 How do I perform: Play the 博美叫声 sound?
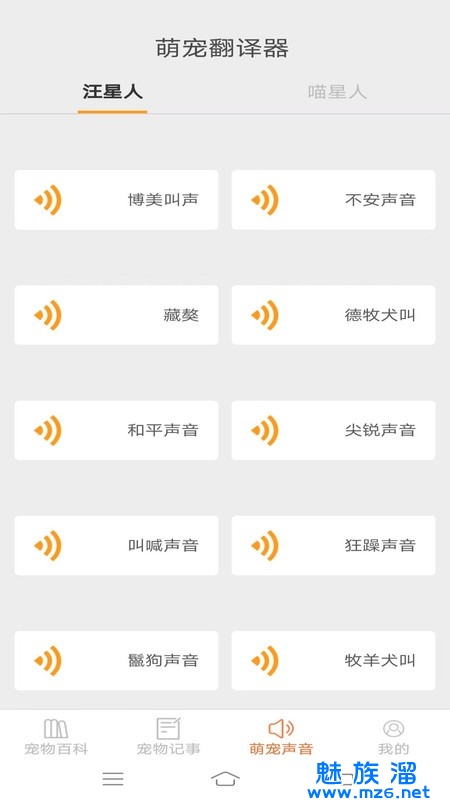click(116, 199)
